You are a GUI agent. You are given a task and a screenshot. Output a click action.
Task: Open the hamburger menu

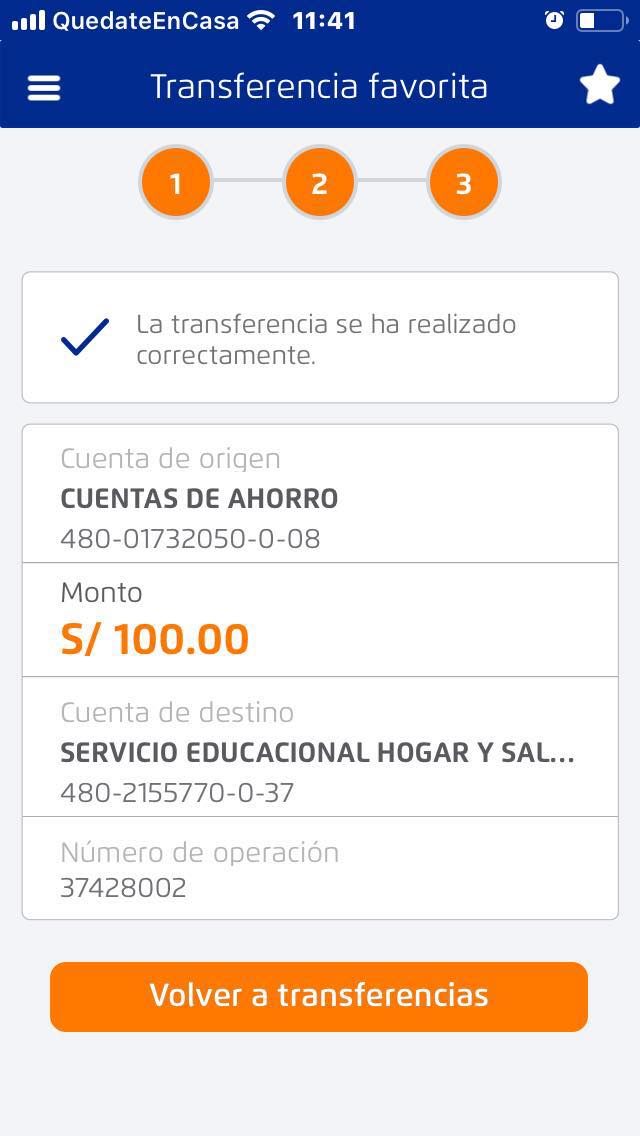pos(44,88)
